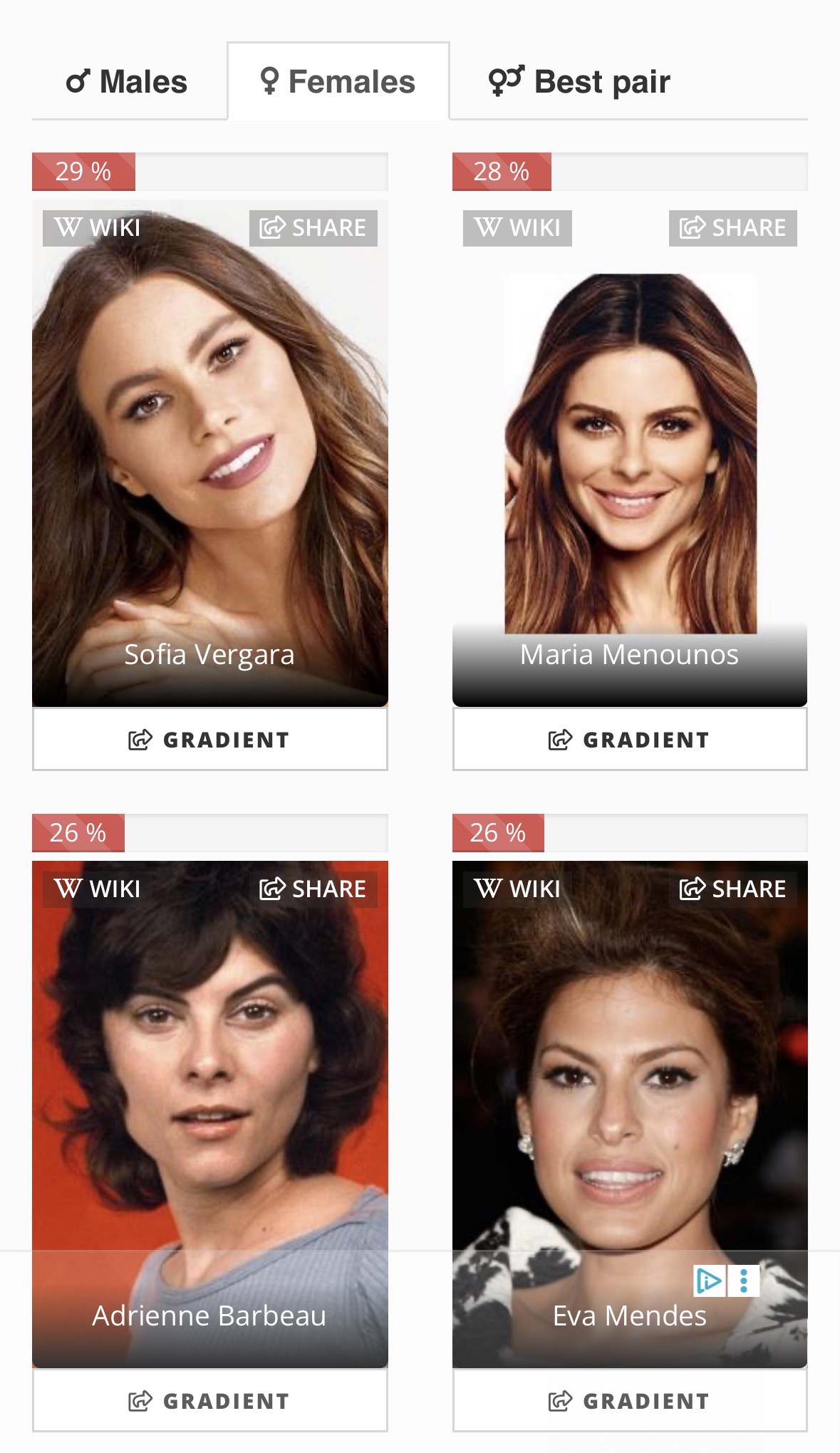Open the WIKI link on Adrienne Barbeau's card
840x1453 pixels.
pos(97,889)
